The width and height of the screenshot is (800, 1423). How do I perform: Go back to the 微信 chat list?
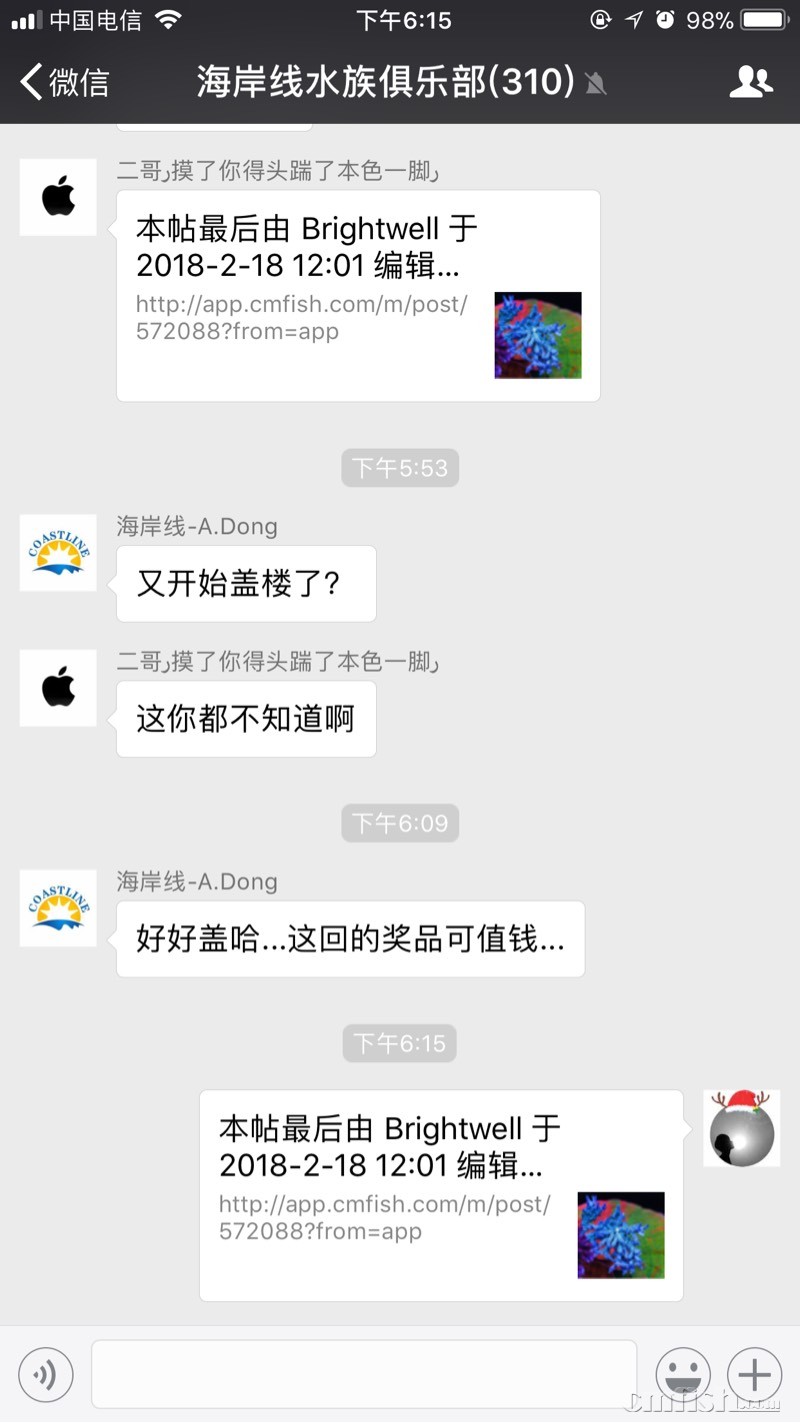65,82
